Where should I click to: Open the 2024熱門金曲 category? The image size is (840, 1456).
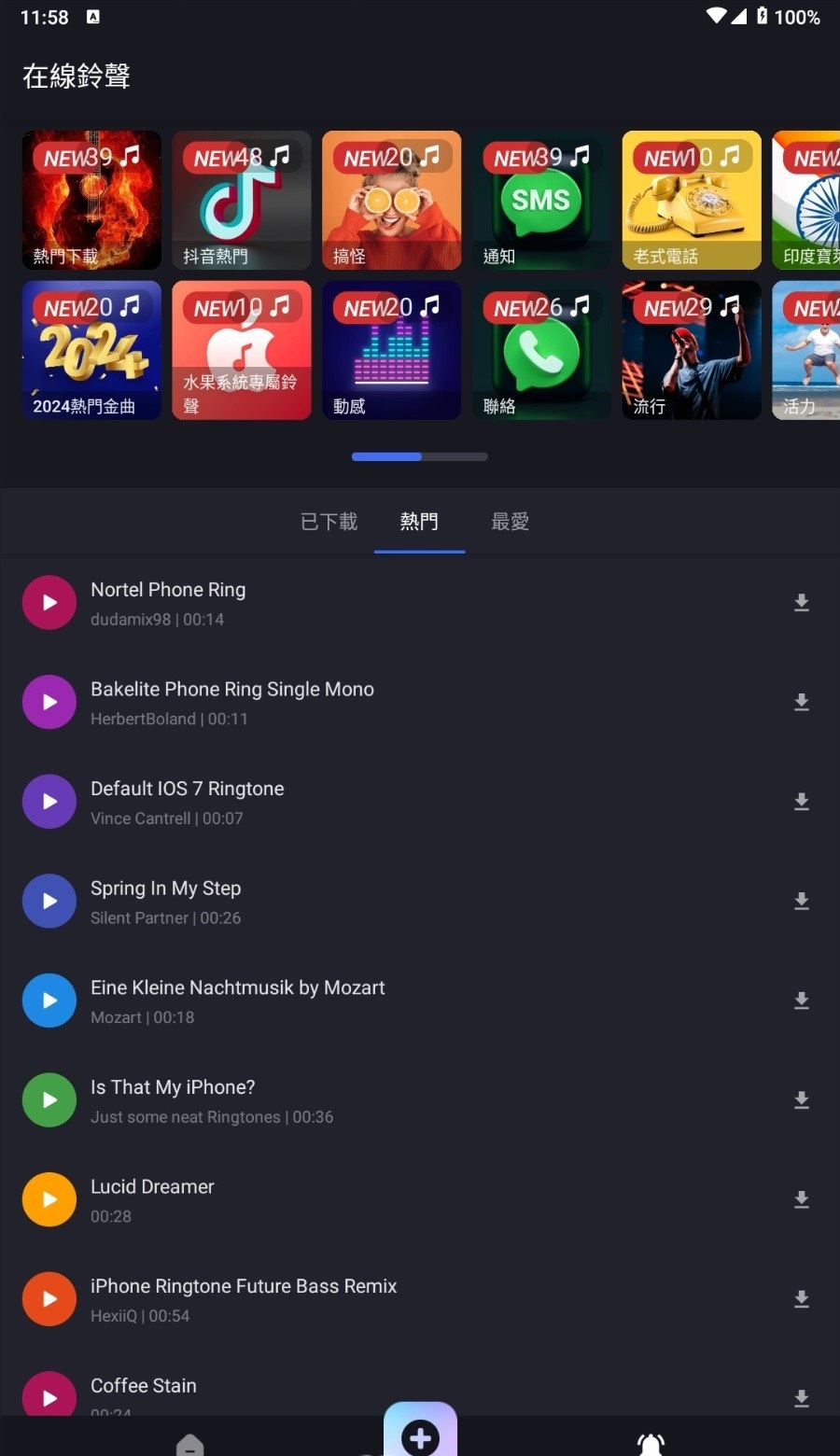[91, 350]
